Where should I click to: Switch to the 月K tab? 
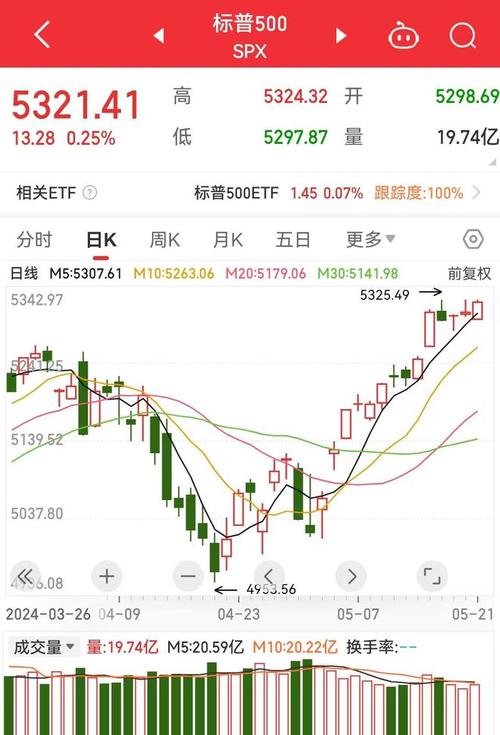coord(228,240)
